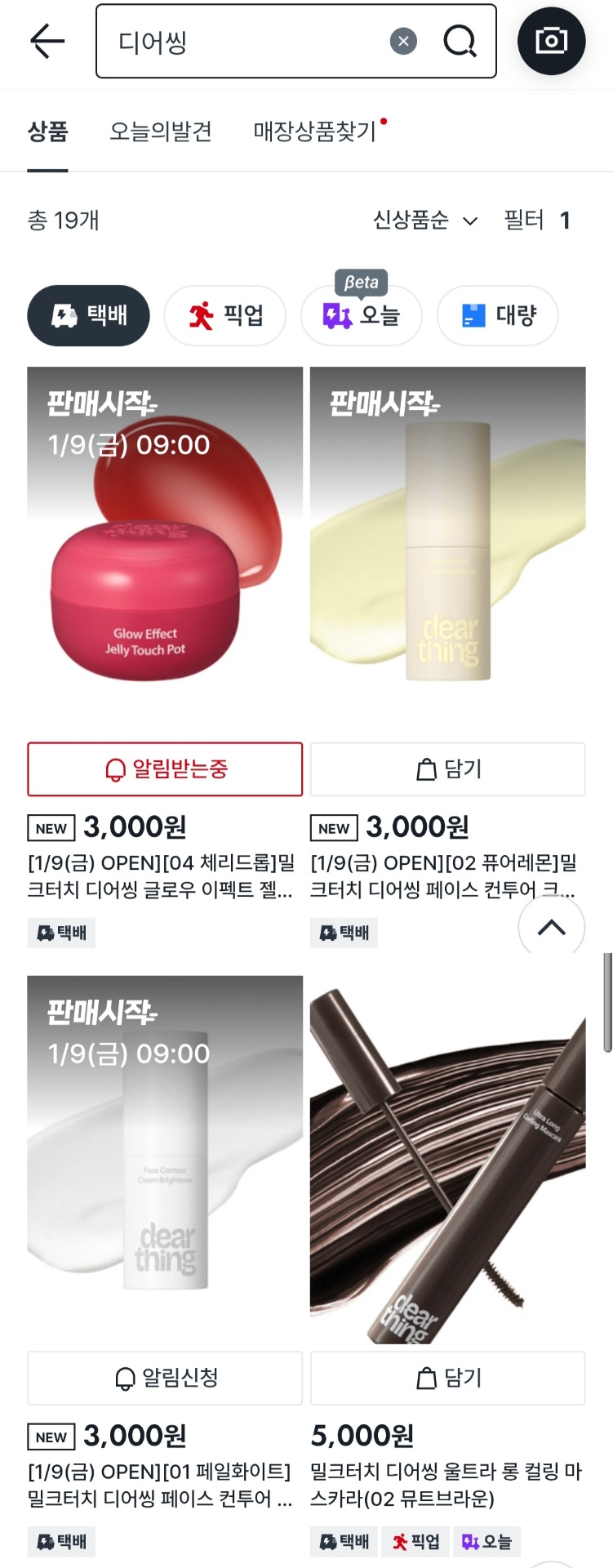Image resolution: width=613 pixels, height=1568 pixels.
Task: Open the 필터 options
Action: tap(536, 220)
